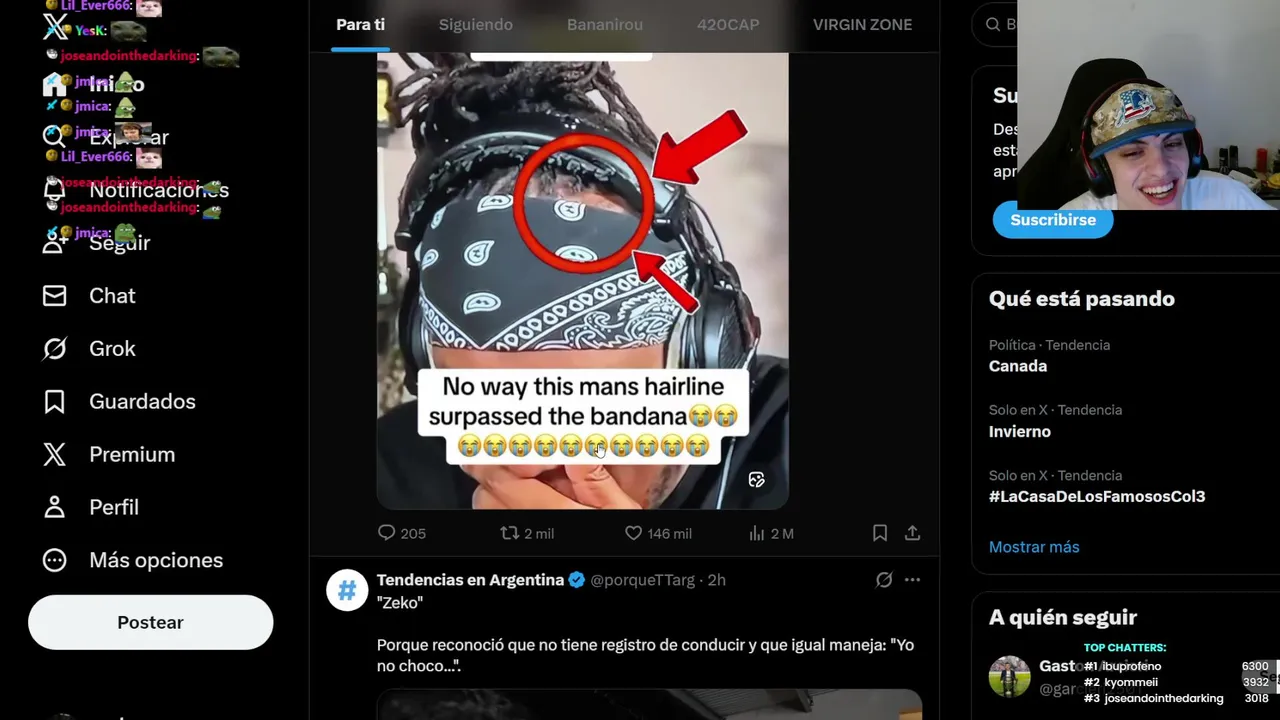Screen dimensions: 1280x720
Task: Compose a post with Postear
Action: [x=150, y=623]
